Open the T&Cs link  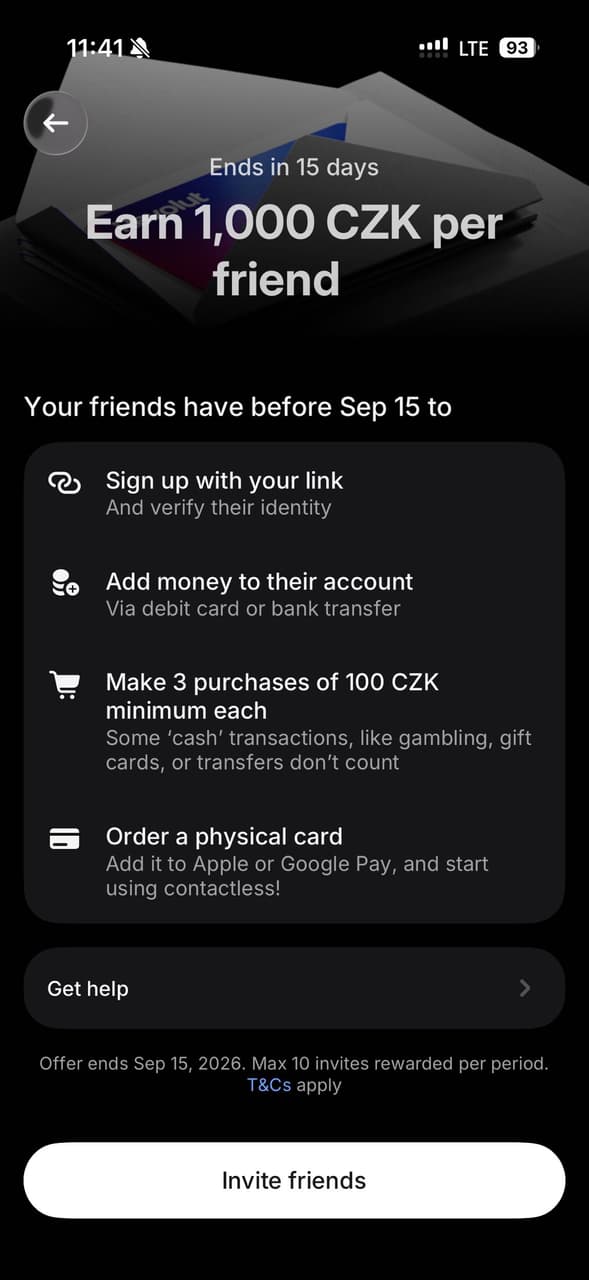coord(269,1085)
